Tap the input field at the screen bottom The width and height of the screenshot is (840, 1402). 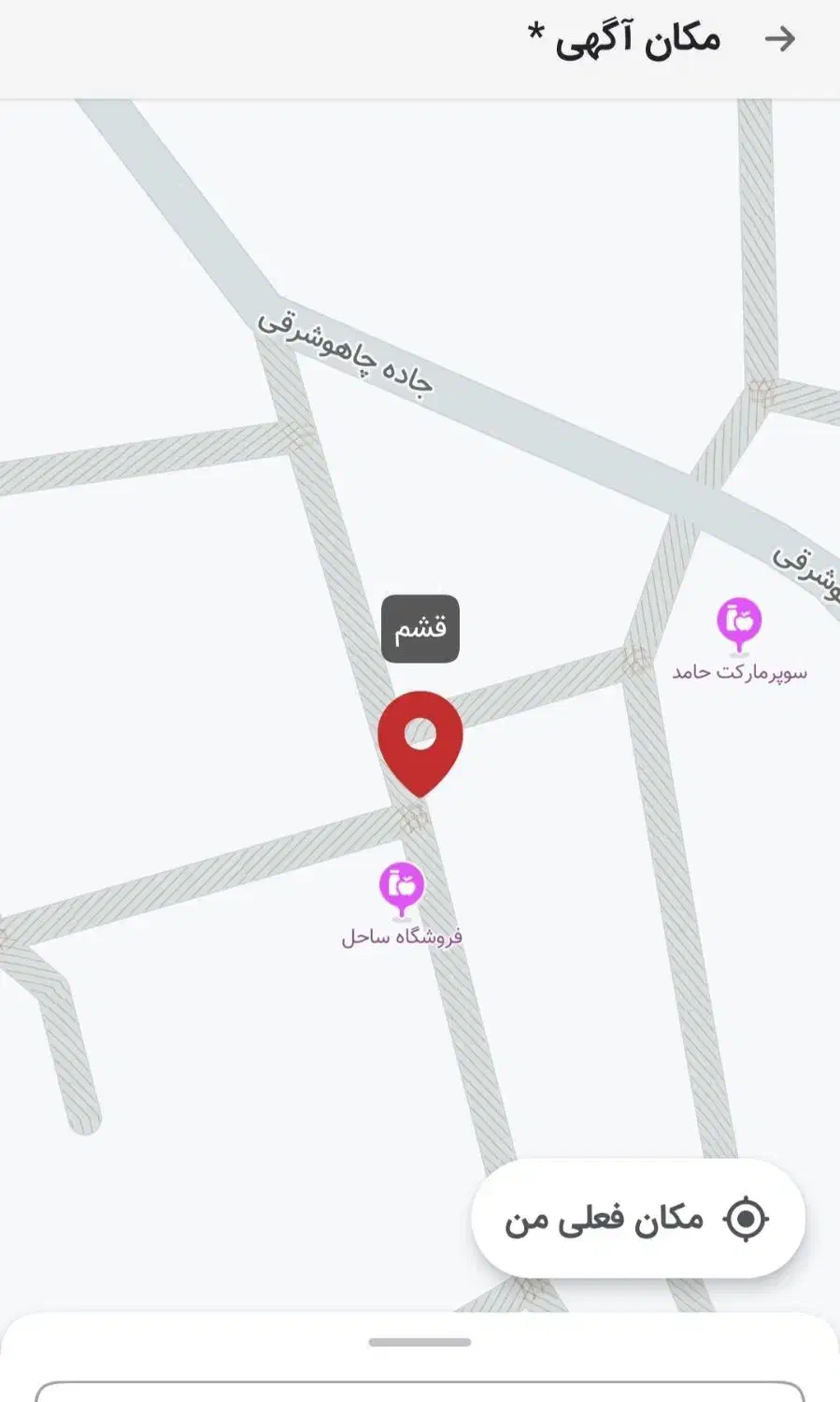click(x=420, y=1393)
